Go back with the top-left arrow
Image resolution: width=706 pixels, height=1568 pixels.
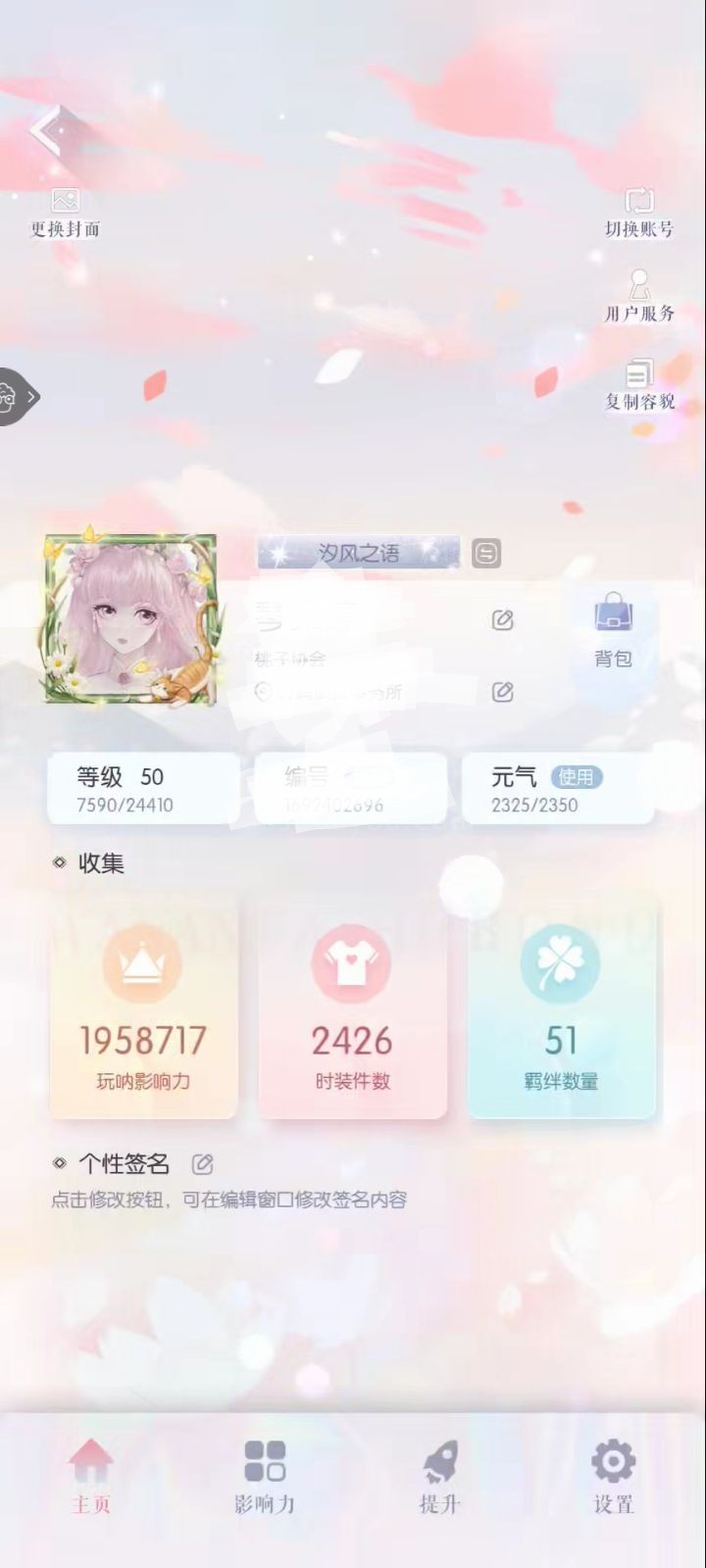click(47, 130)
